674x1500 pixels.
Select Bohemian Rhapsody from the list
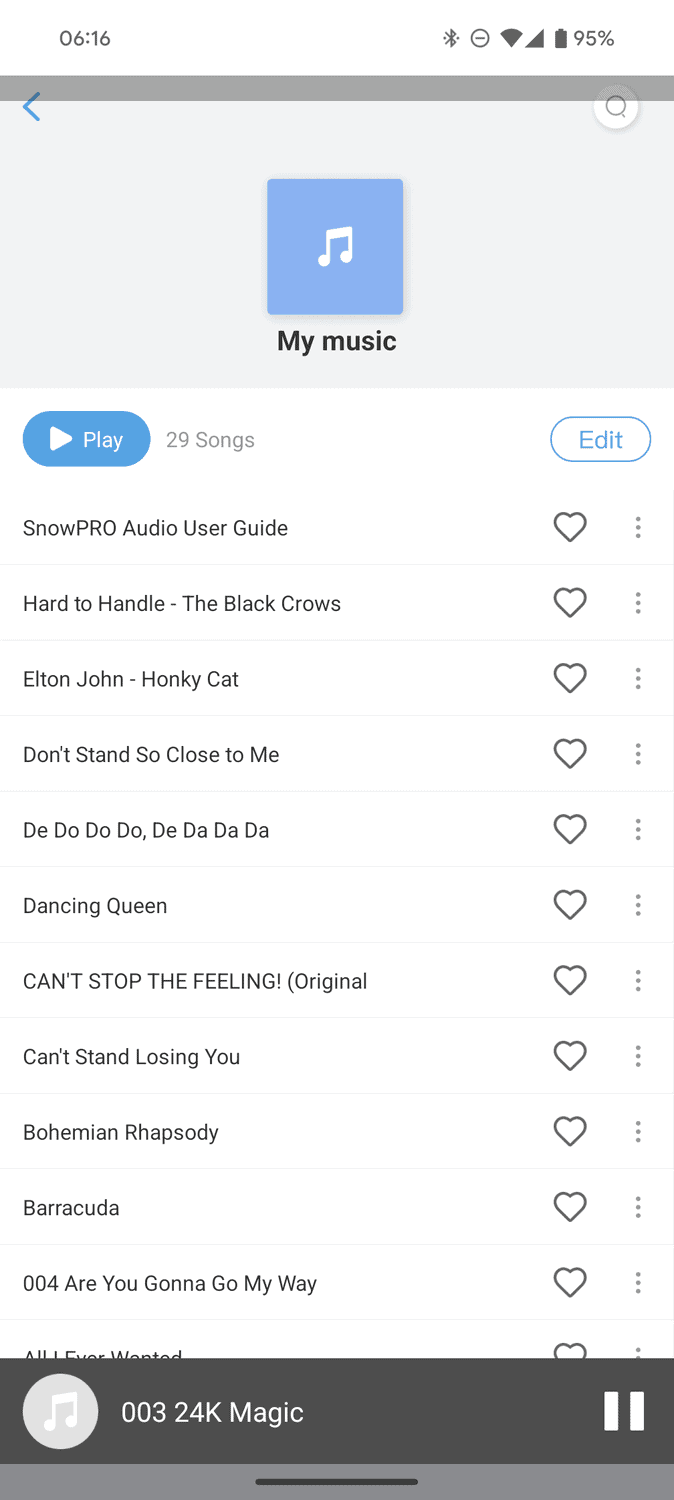(121, 1132)
